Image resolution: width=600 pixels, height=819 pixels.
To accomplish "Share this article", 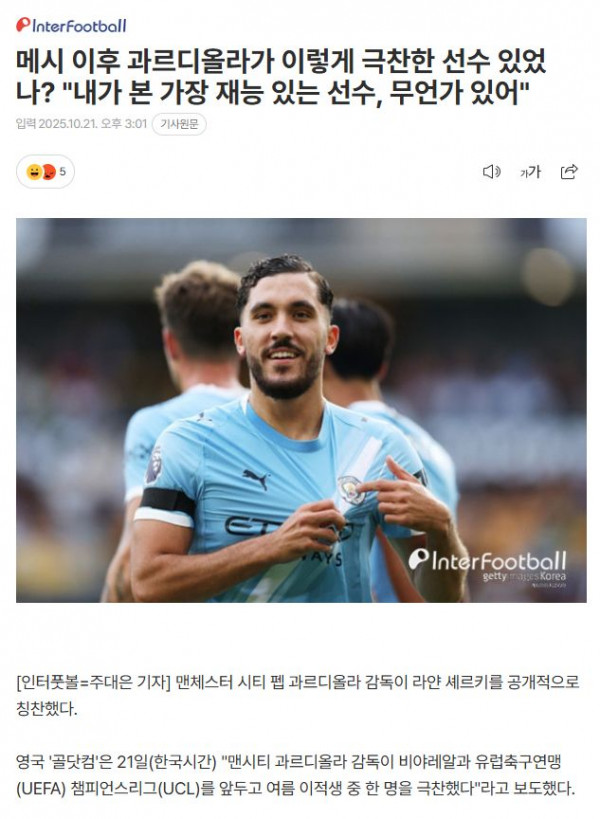I will pyautogui.click(x=569, y=172).
